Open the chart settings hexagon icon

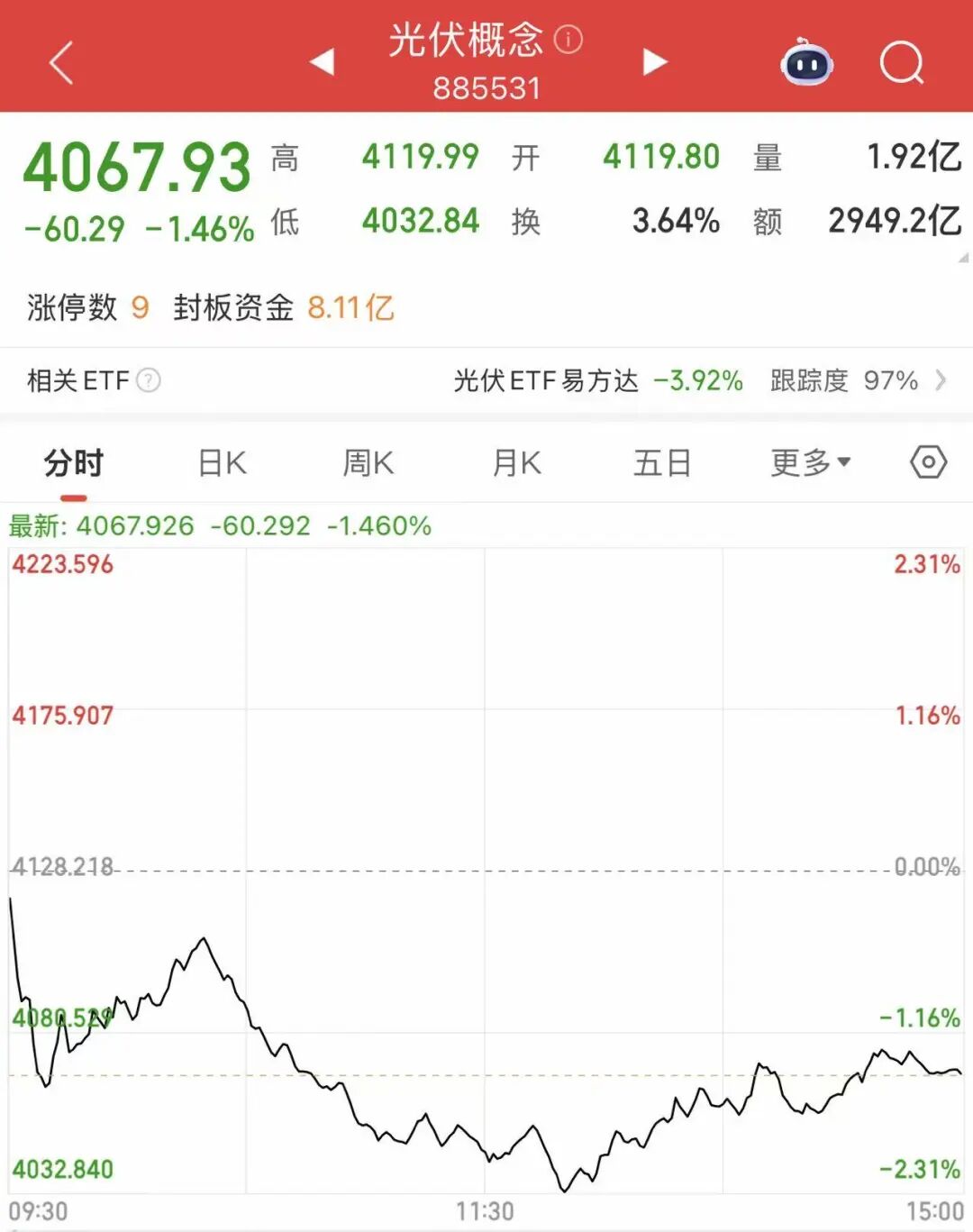pyautogui.click(x=928, y=462)
